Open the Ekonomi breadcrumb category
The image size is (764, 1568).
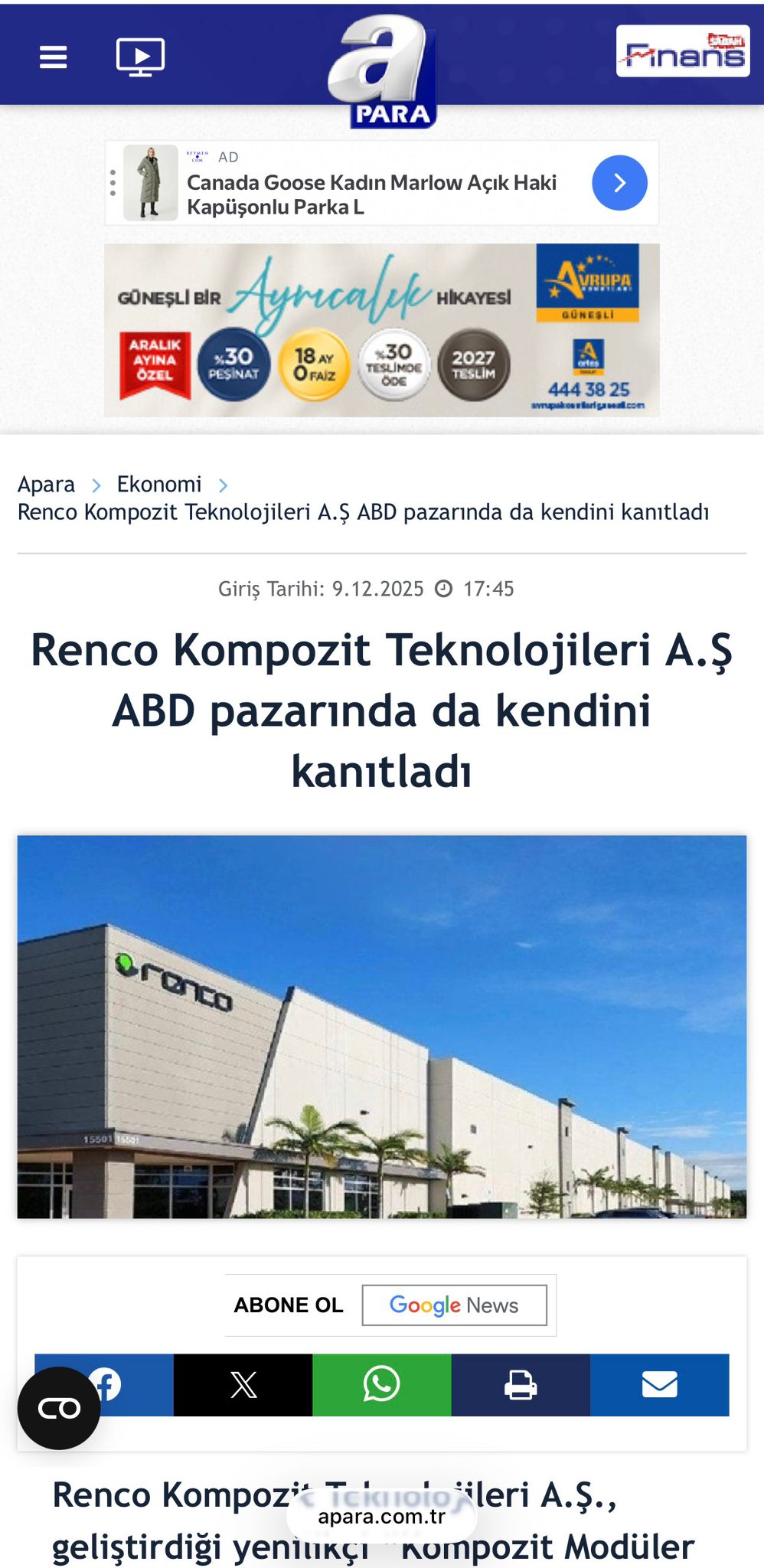coord(159,485)
